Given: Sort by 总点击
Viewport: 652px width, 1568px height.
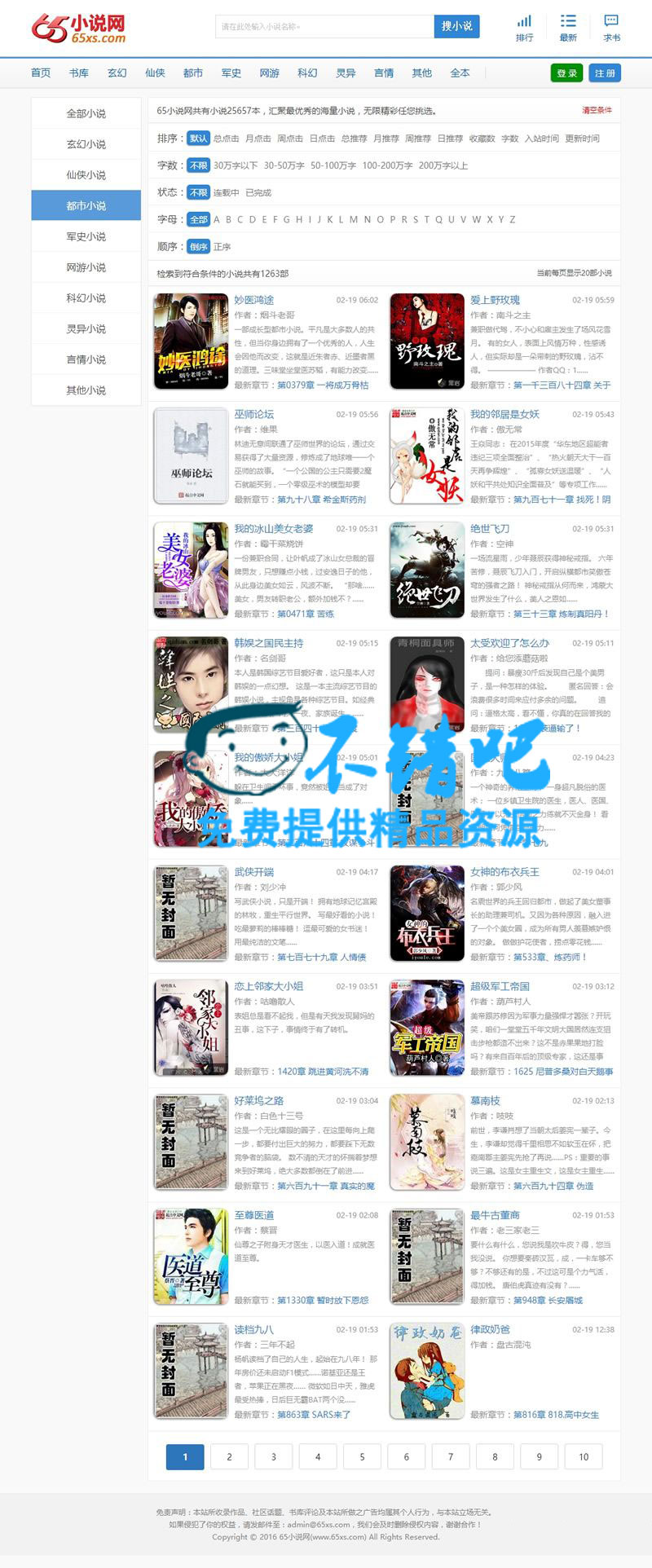Looking at the screenshot, I should click(226, 139).
